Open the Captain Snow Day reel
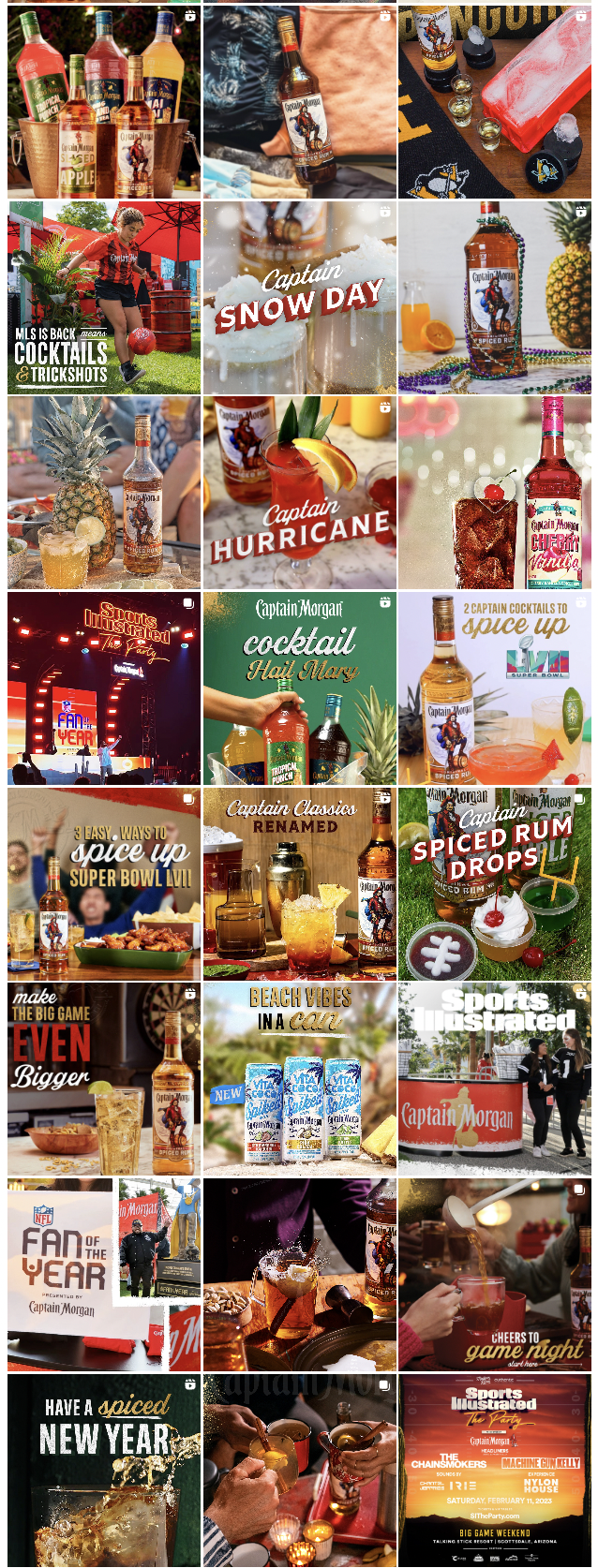The image size is (598, 1568). pos(299,297)
